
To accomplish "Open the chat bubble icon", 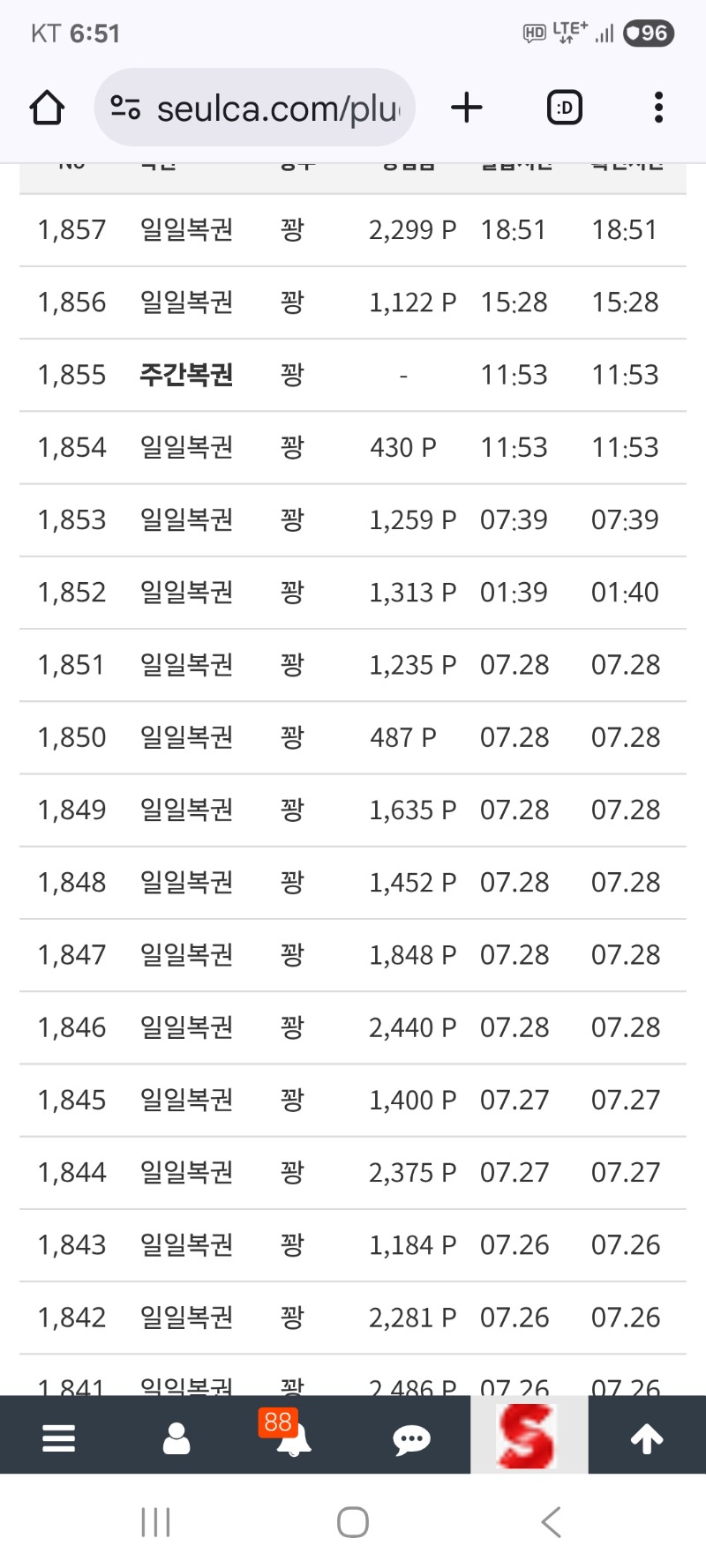I will 411,1439.
